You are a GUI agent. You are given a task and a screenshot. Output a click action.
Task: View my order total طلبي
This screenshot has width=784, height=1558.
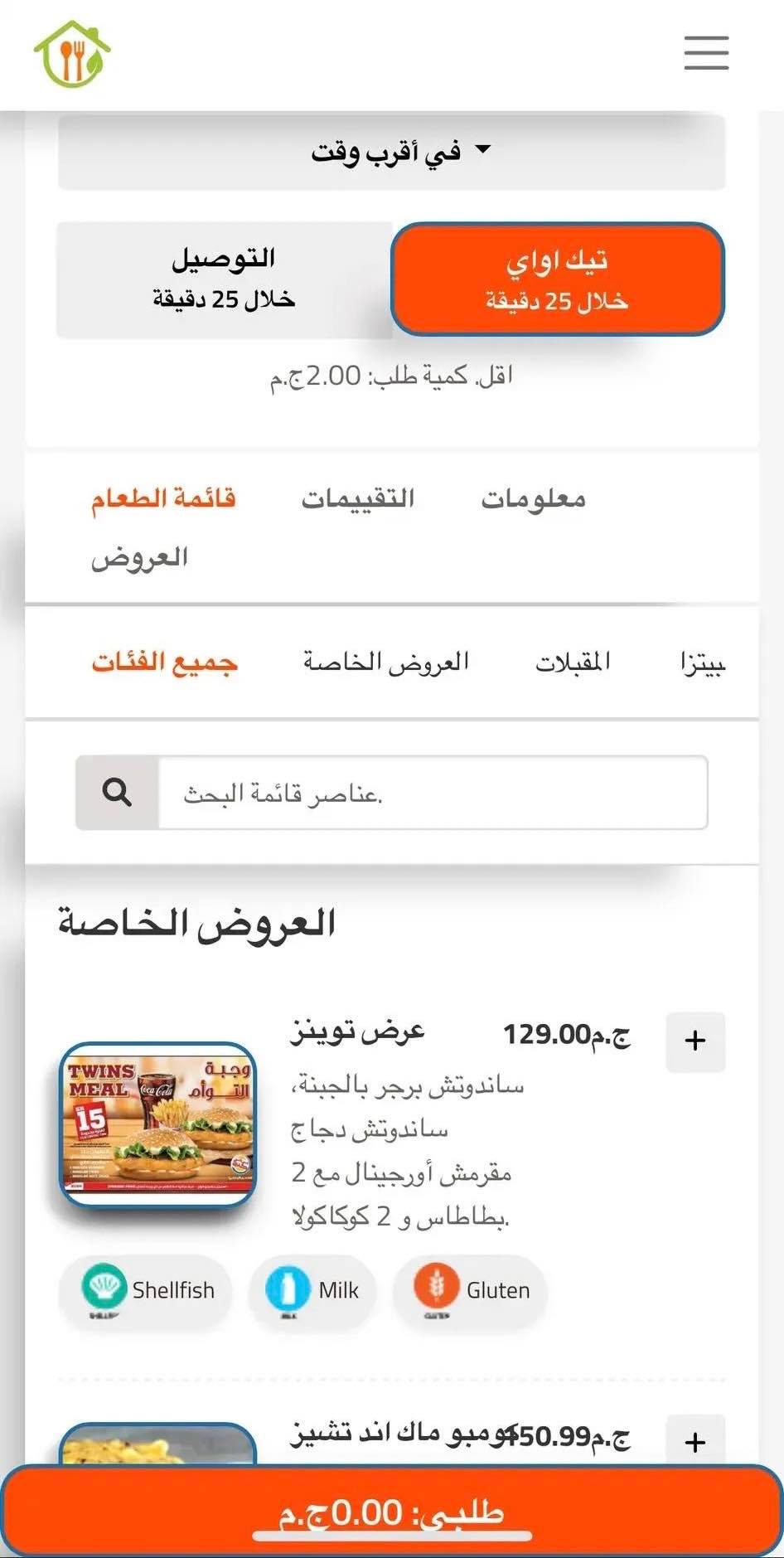(391, 1512)
